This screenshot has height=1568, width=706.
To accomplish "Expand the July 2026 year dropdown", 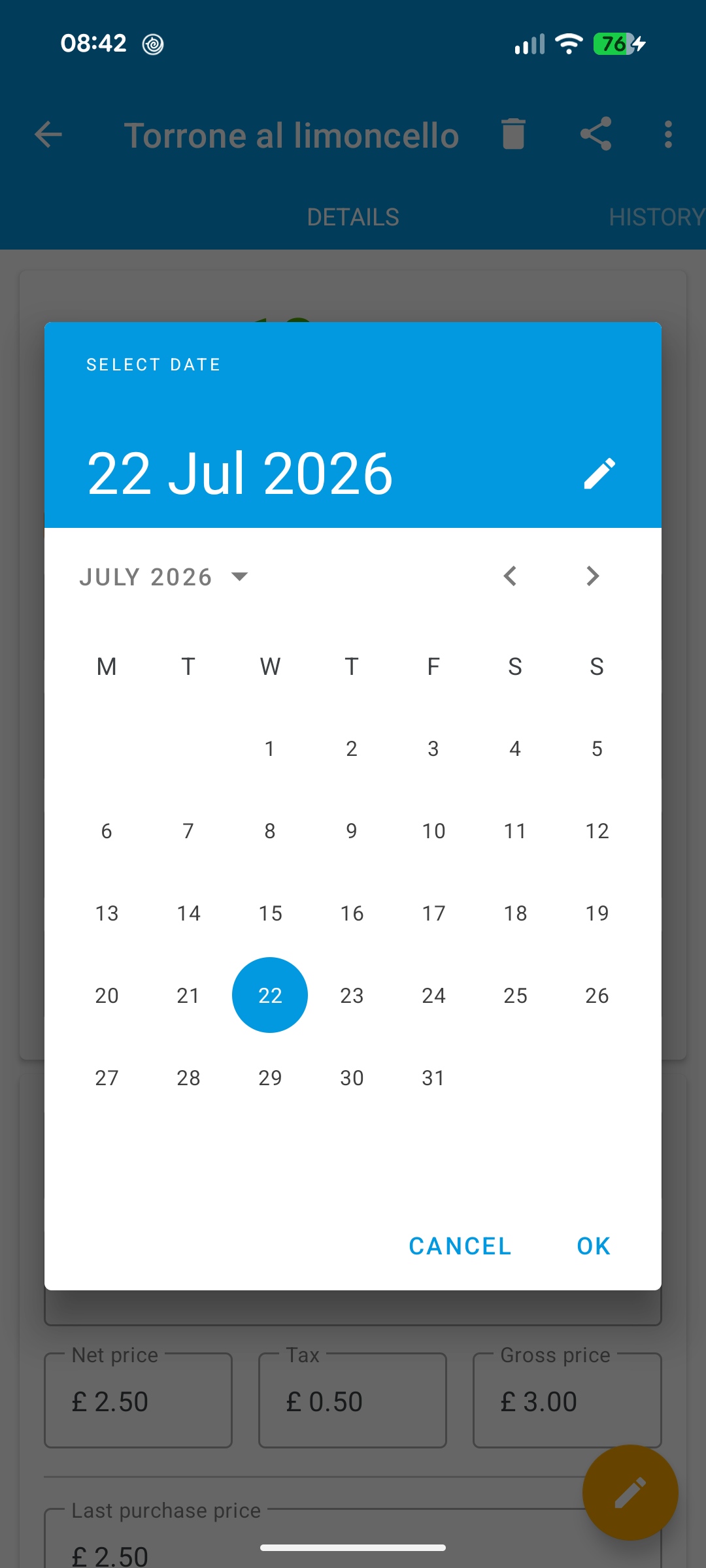I will 164,577.
